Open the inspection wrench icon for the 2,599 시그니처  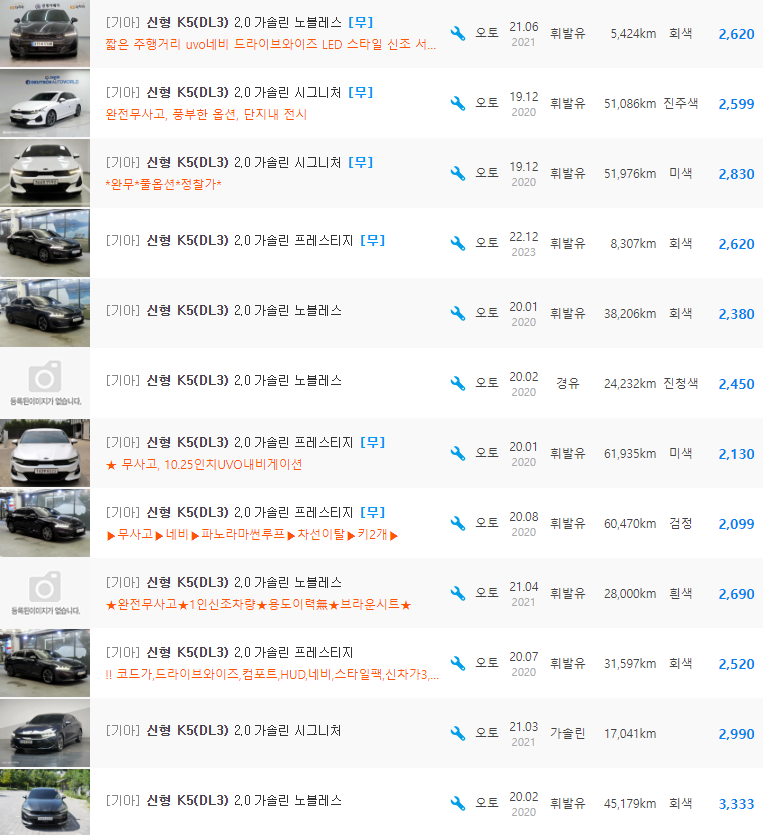click(x=458, y=103)
